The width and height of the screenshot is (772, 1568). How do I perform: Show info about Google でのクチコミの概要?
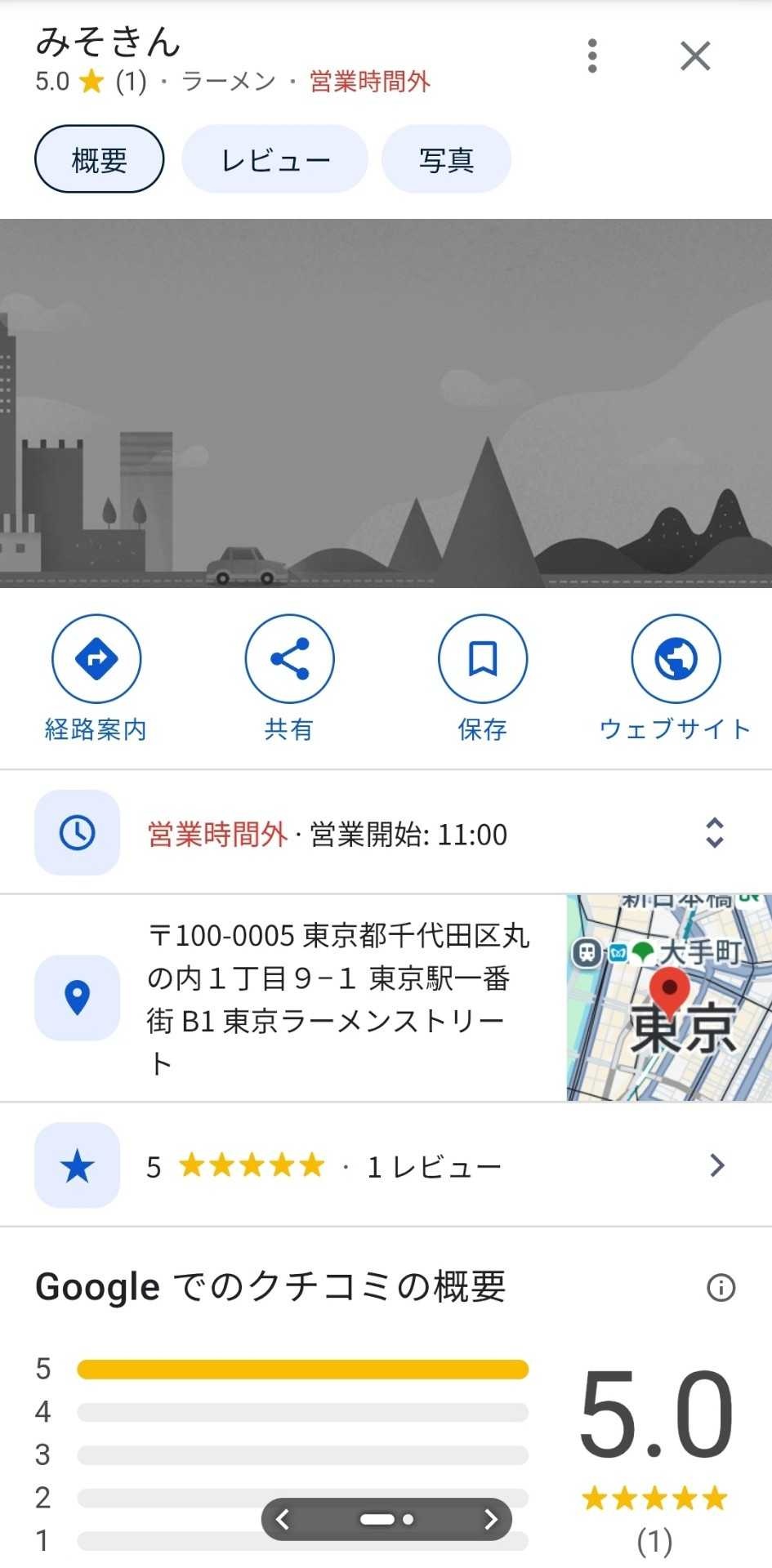coord(721,1288)
